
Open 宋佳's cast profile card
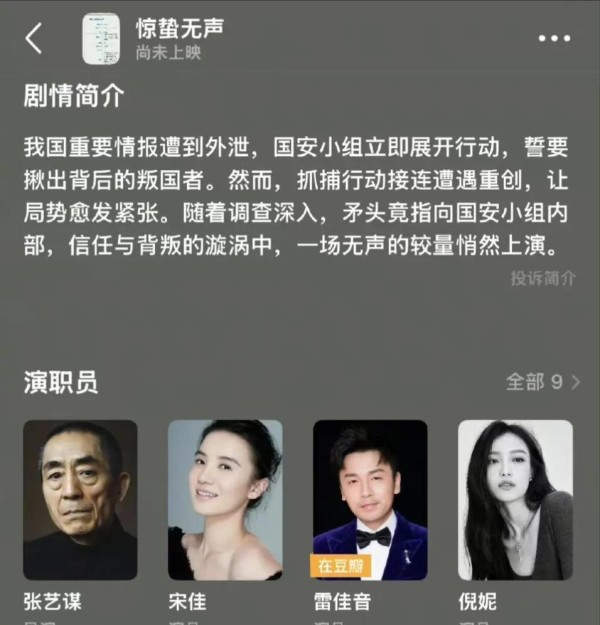(225, 500)
